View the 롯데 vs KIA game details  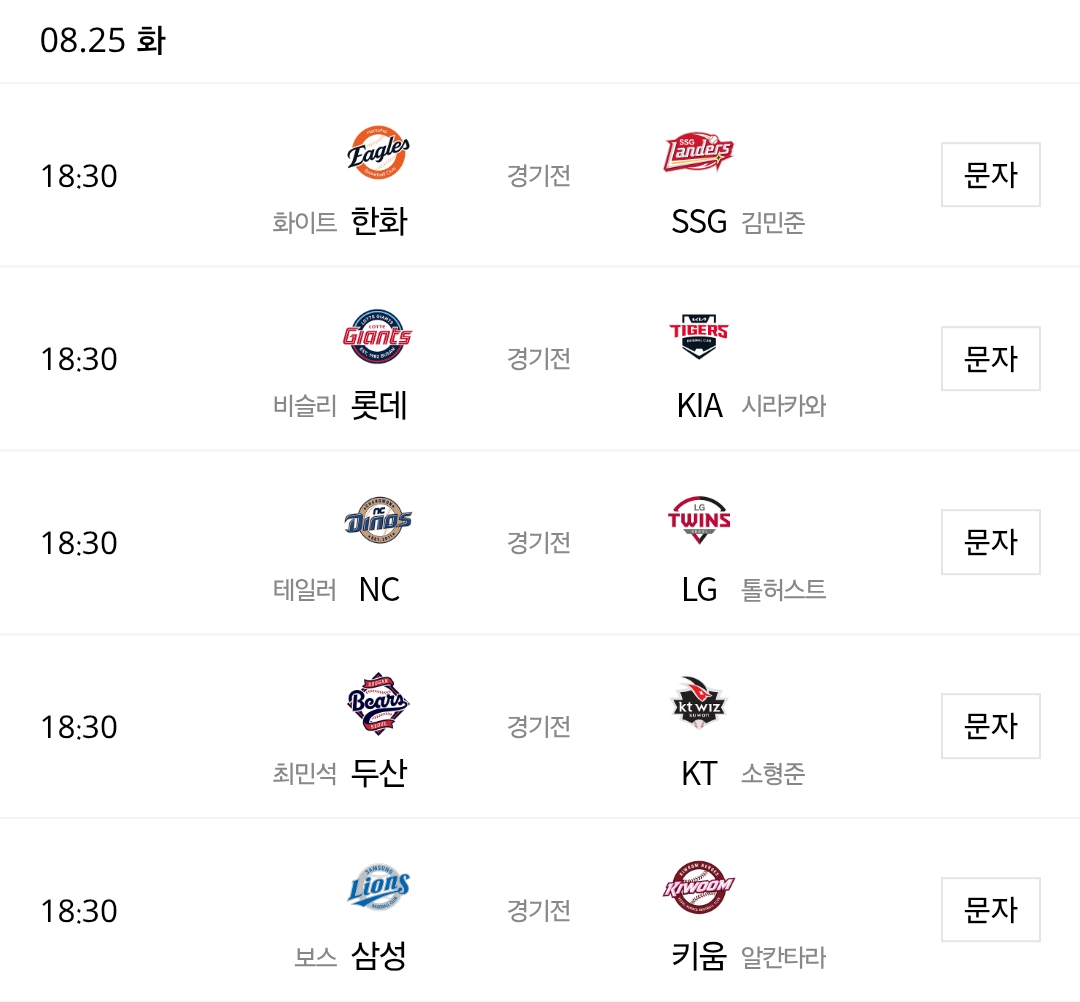click(540, 359)
